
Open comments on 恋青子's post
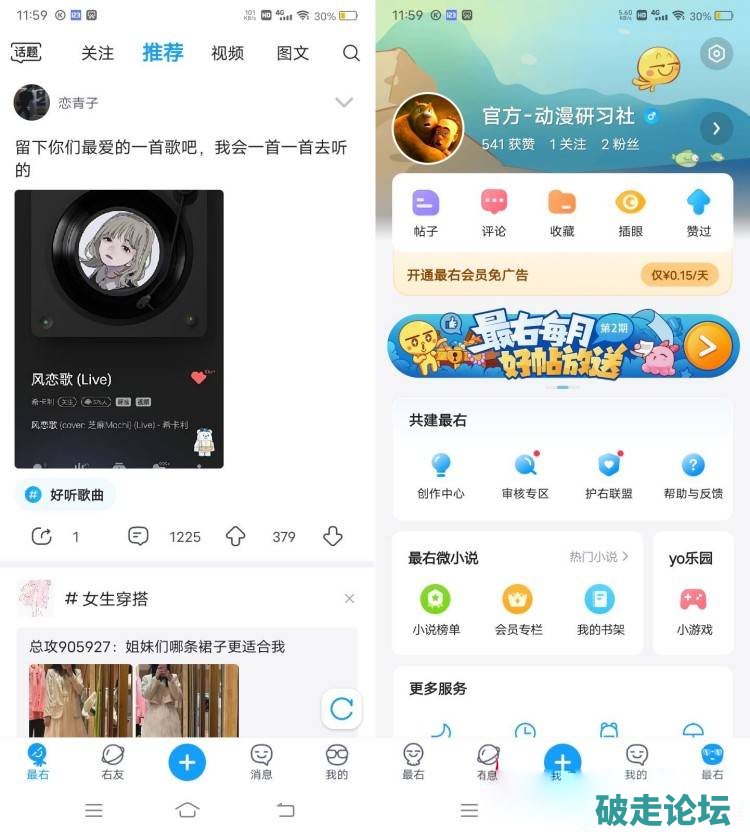pyautogui.click(x=139, y=536)
